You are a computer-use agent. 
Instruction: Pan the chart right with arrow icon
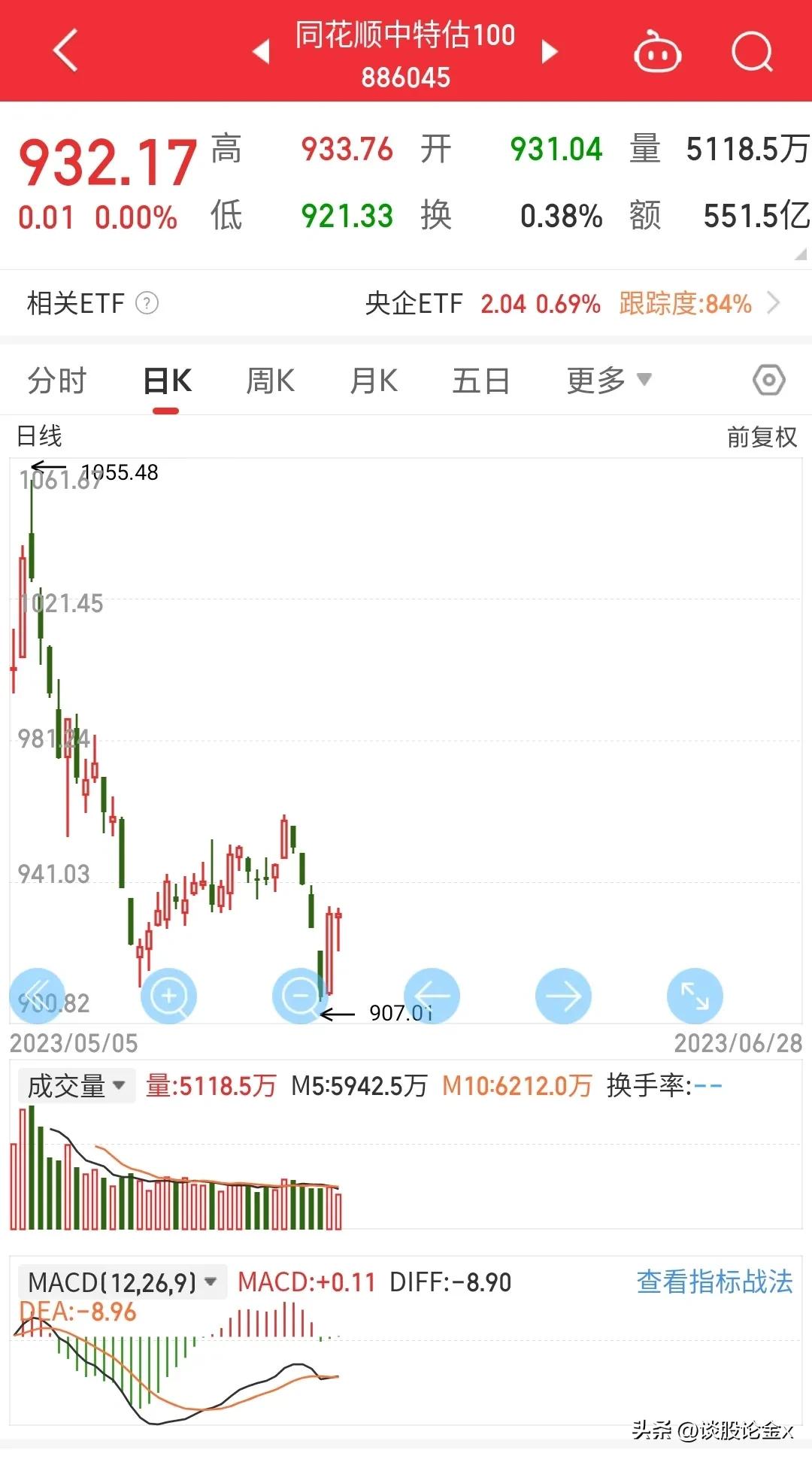563,995
